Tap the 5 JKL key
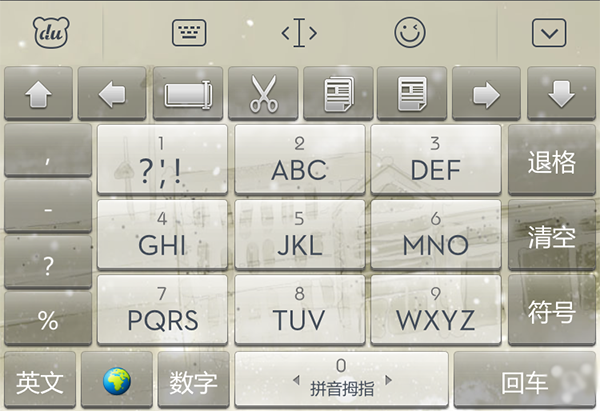 (x=299, y=235)
